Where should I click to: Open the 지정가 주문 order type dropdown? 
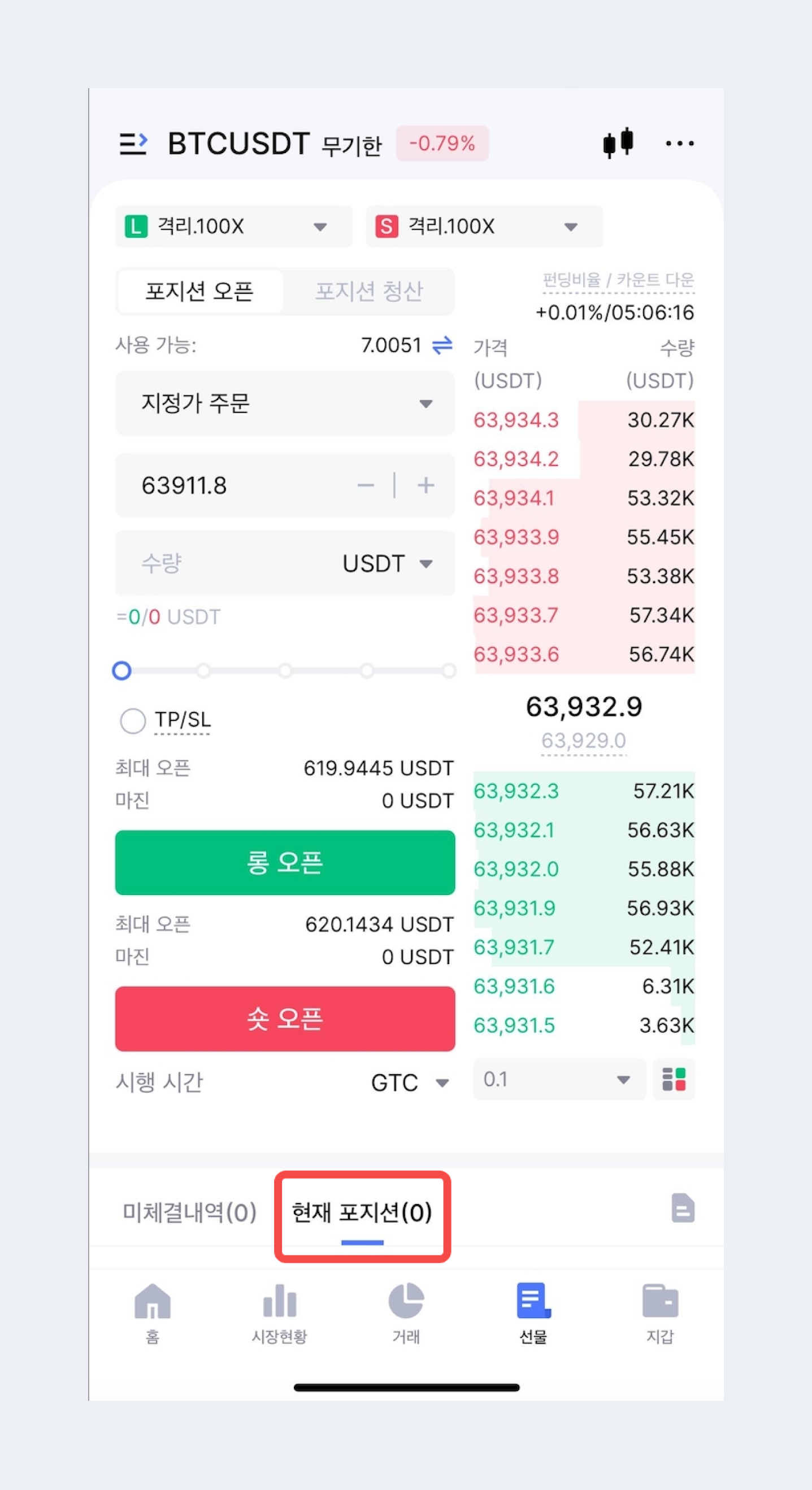pyautogui.click(x=285, y=403)
